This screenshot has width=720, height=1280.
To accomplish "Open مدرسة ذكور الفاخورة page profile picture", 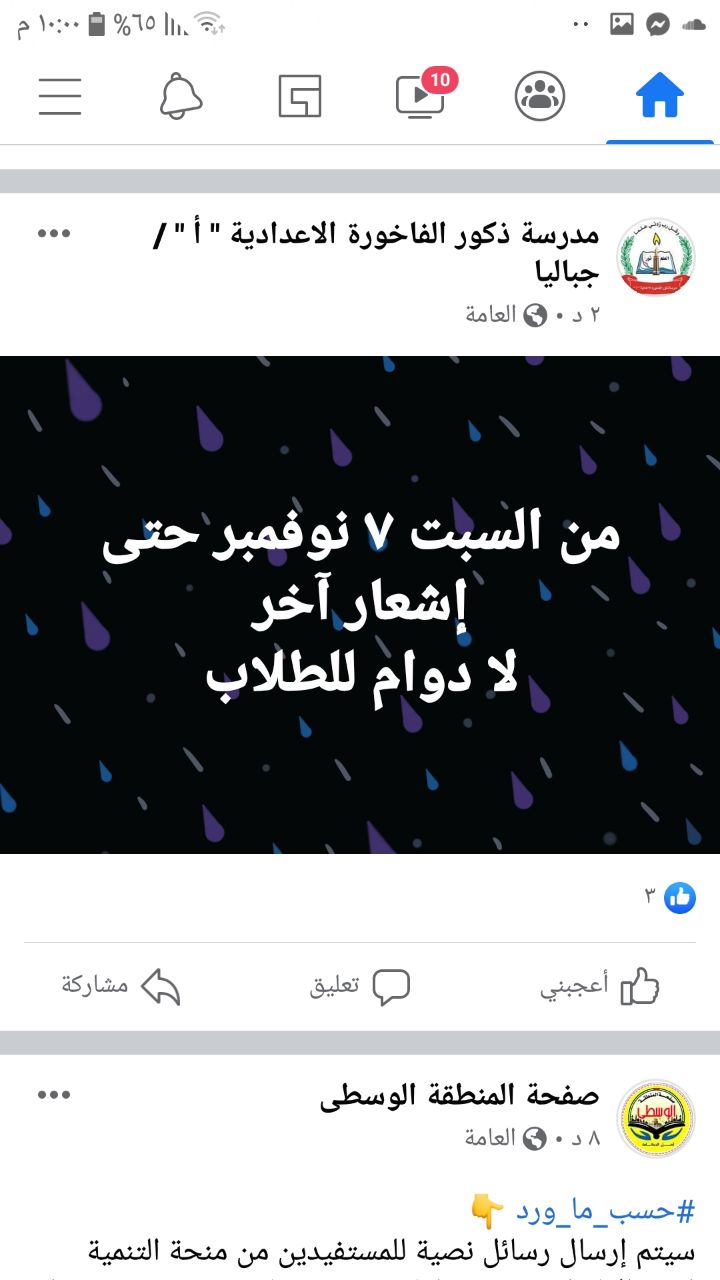I will (656, 257).
